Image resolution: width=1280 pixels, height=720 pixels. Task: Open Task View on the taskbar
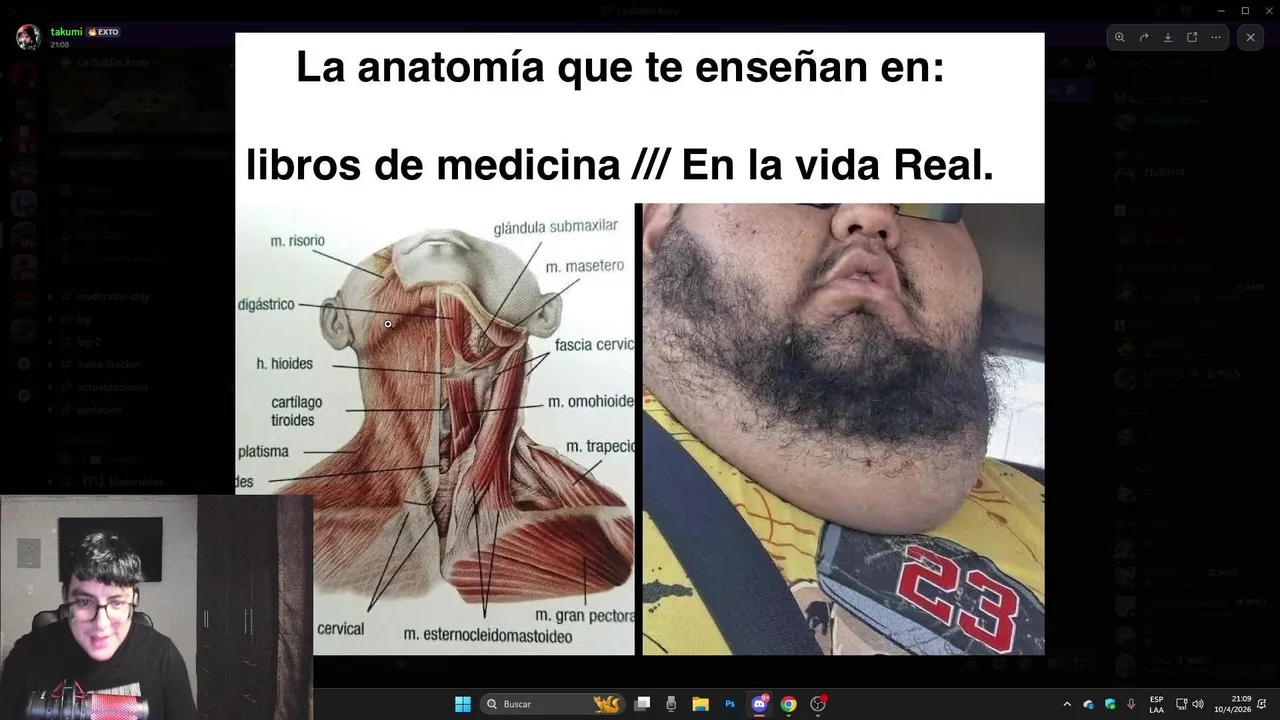pos(642,704)
